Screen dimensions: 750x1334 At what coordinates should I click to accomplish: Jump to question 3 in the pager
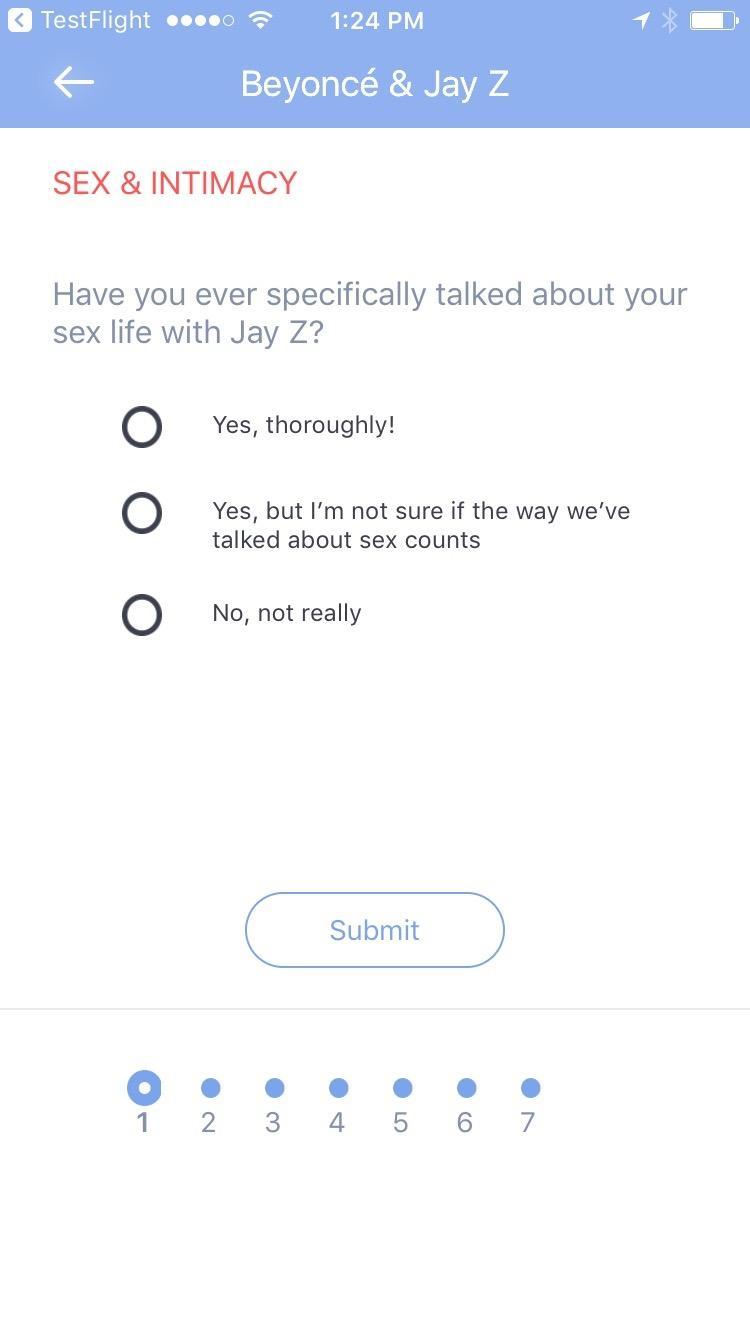point(274,1088)
